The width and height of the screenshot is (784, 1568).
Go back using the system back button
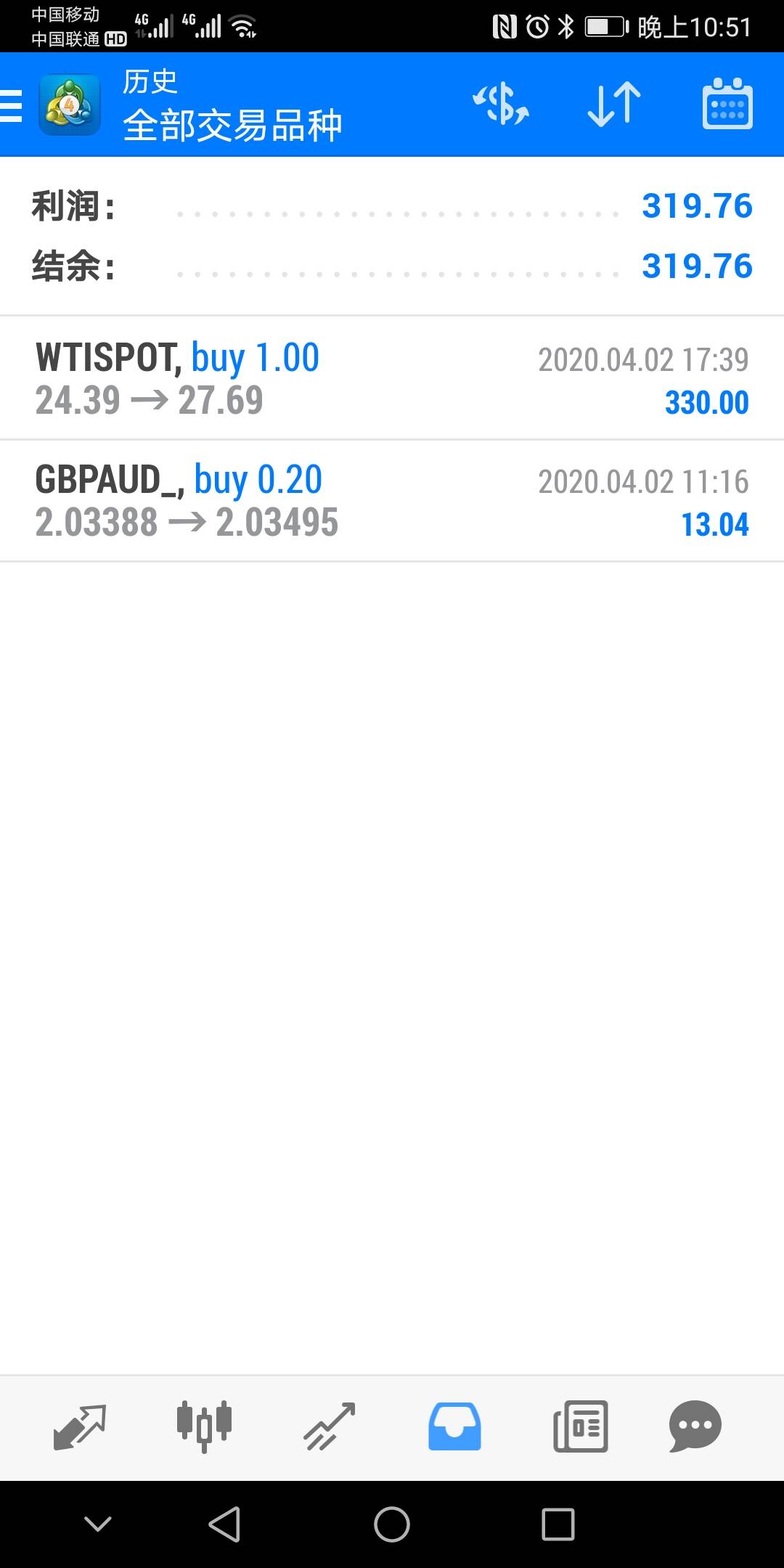[x=224, y=1524]
